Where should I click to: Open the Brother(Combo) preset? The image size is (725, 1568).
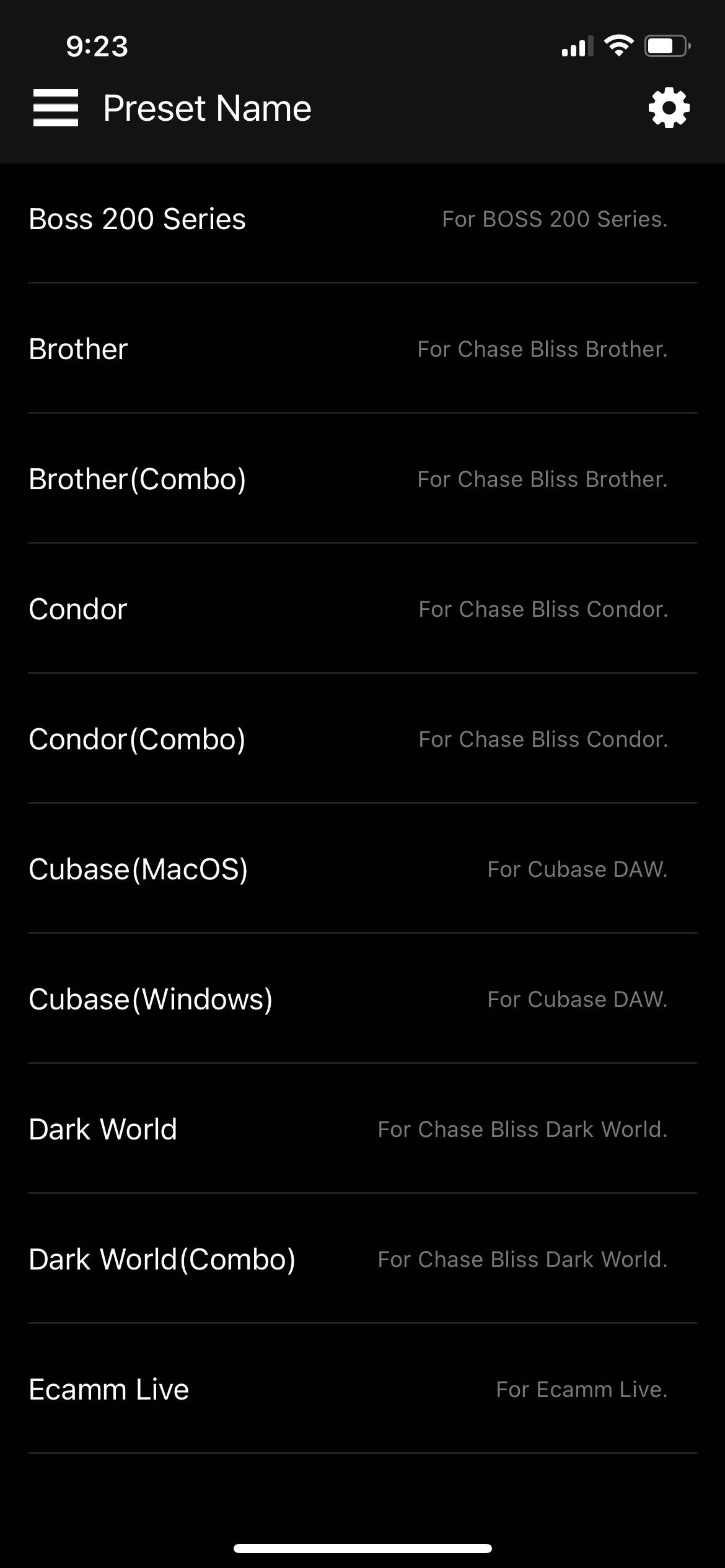pyautogui.click(x=362, y=479)
